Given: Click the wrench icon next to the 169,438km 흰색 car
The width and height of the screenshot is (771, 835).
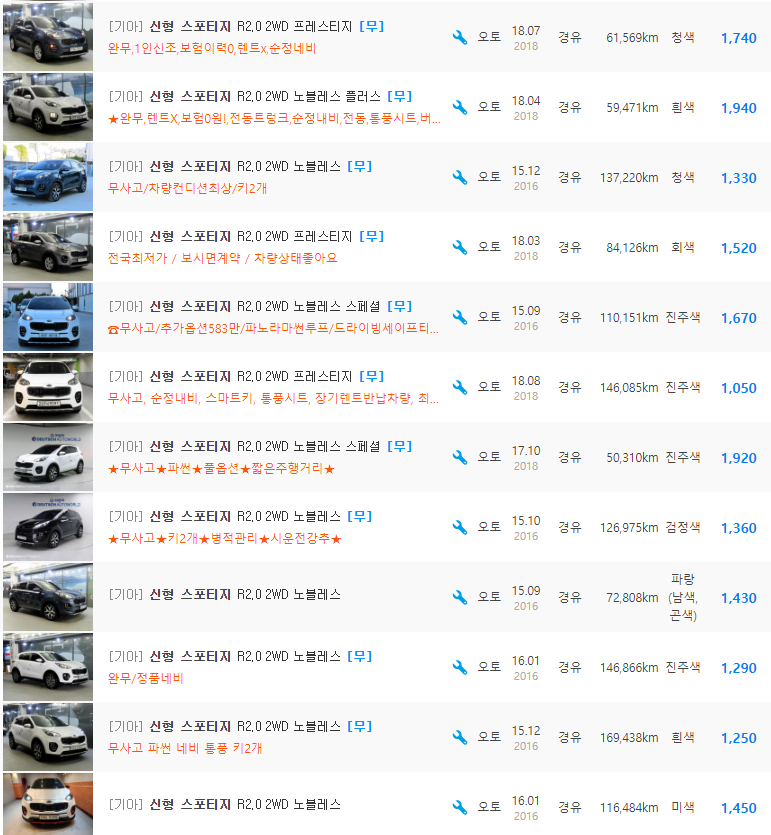Looking at the screenshot, I should coord(460,736).
